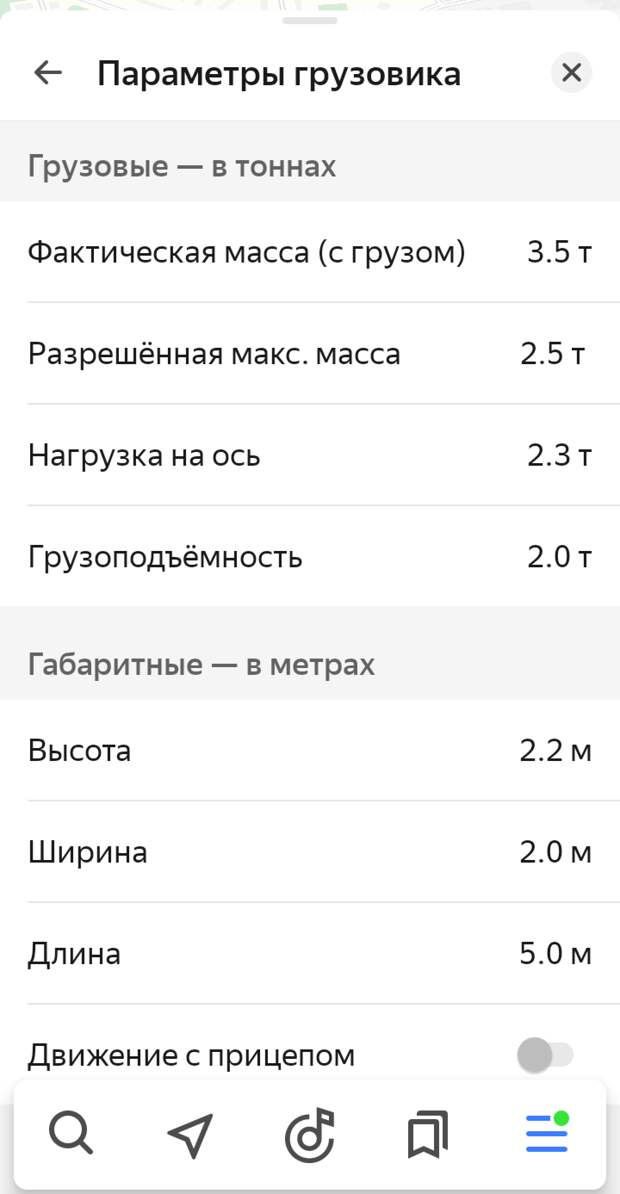Edit the Высота parameter
Image resolution: width=620 pixels, height=1194 pixels.
tap(310, 751)
